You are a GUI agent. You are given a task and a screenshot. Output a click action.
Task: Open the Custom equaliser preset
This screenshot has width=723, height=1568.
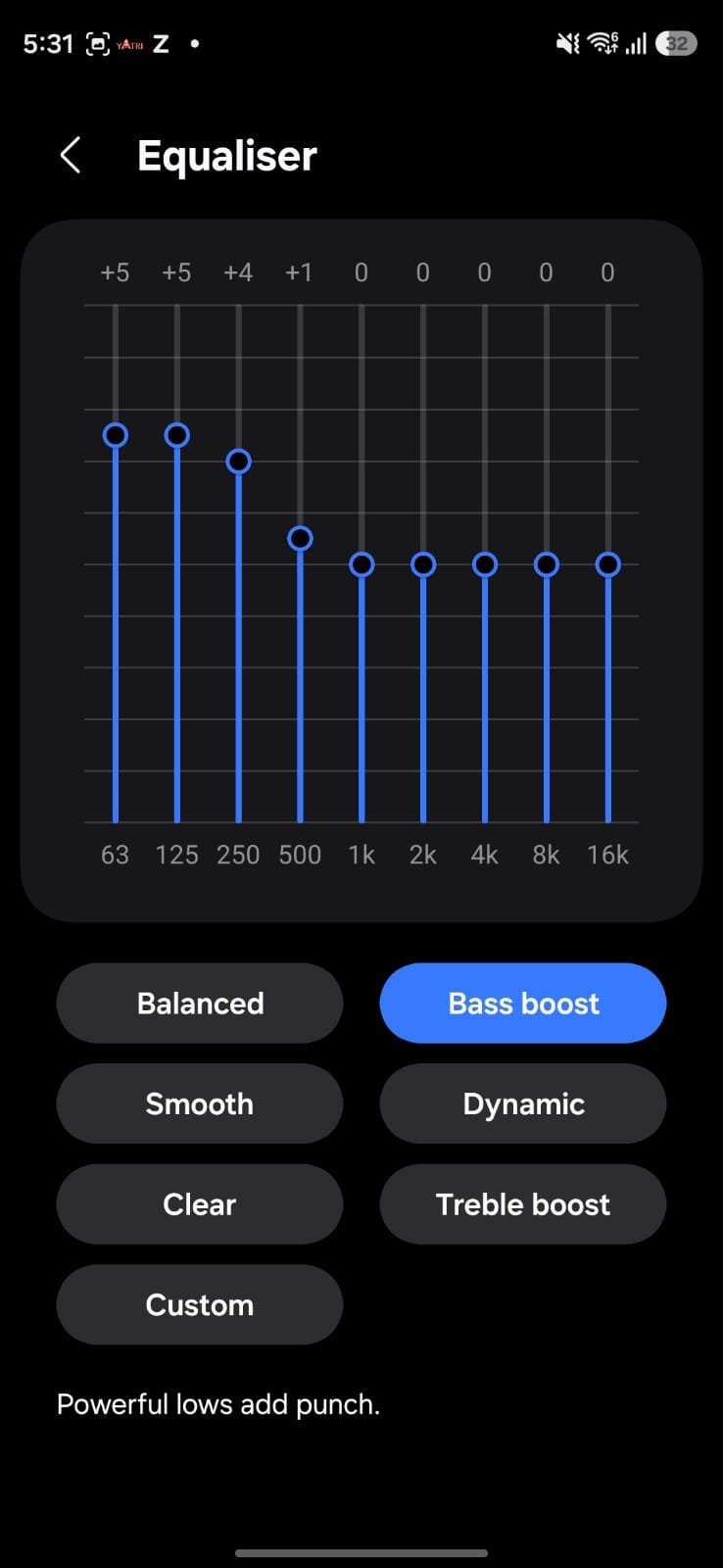[200, 1305]
